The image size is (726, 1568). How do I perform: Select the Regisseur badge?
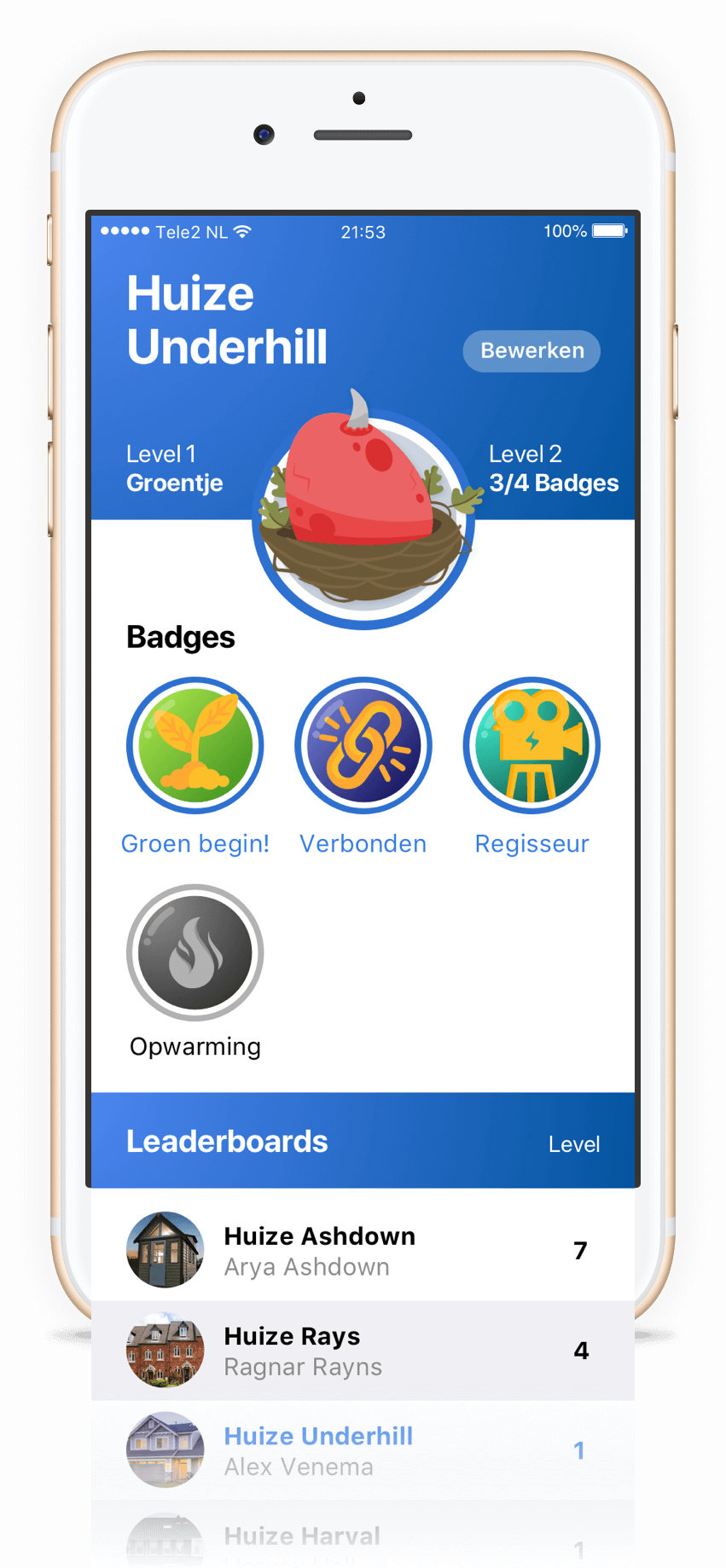[531, 746]
